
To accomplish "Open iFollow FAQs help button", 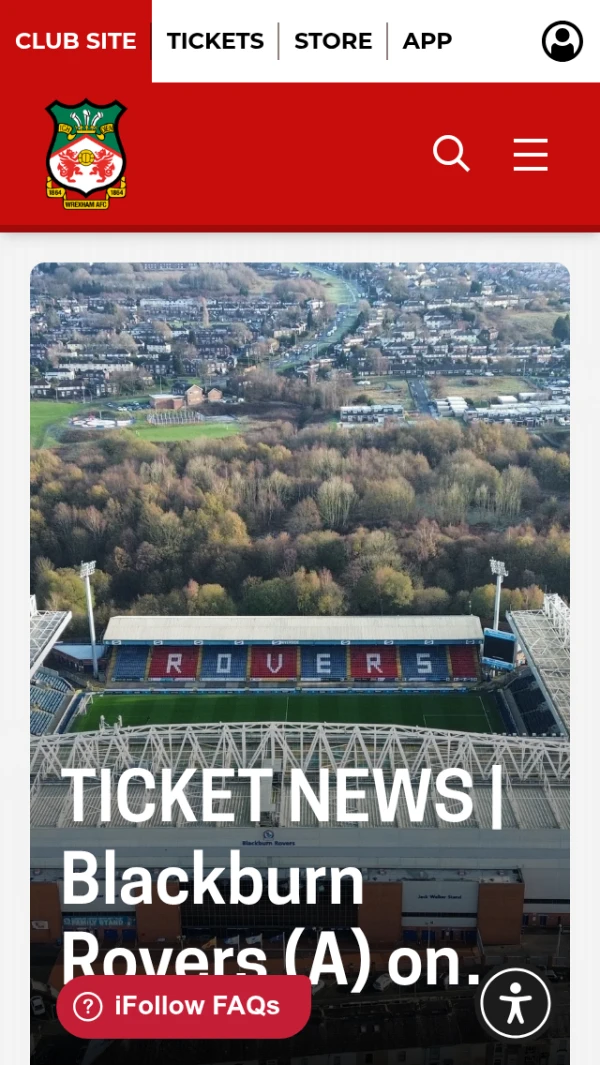I will click(184, 1006).
